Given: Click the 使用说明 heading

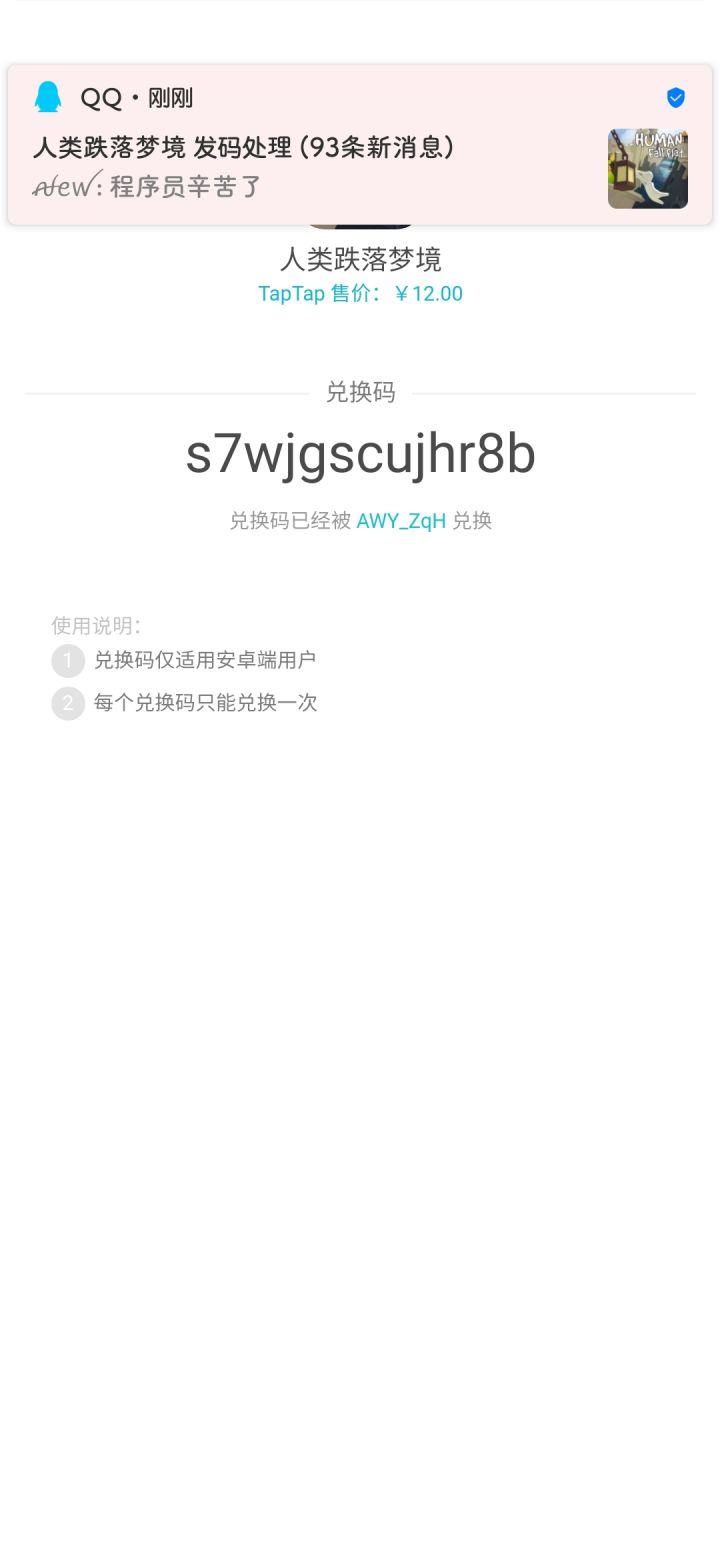Looking at the screenshot, I should pyautogui.click(x=89, y=625).
